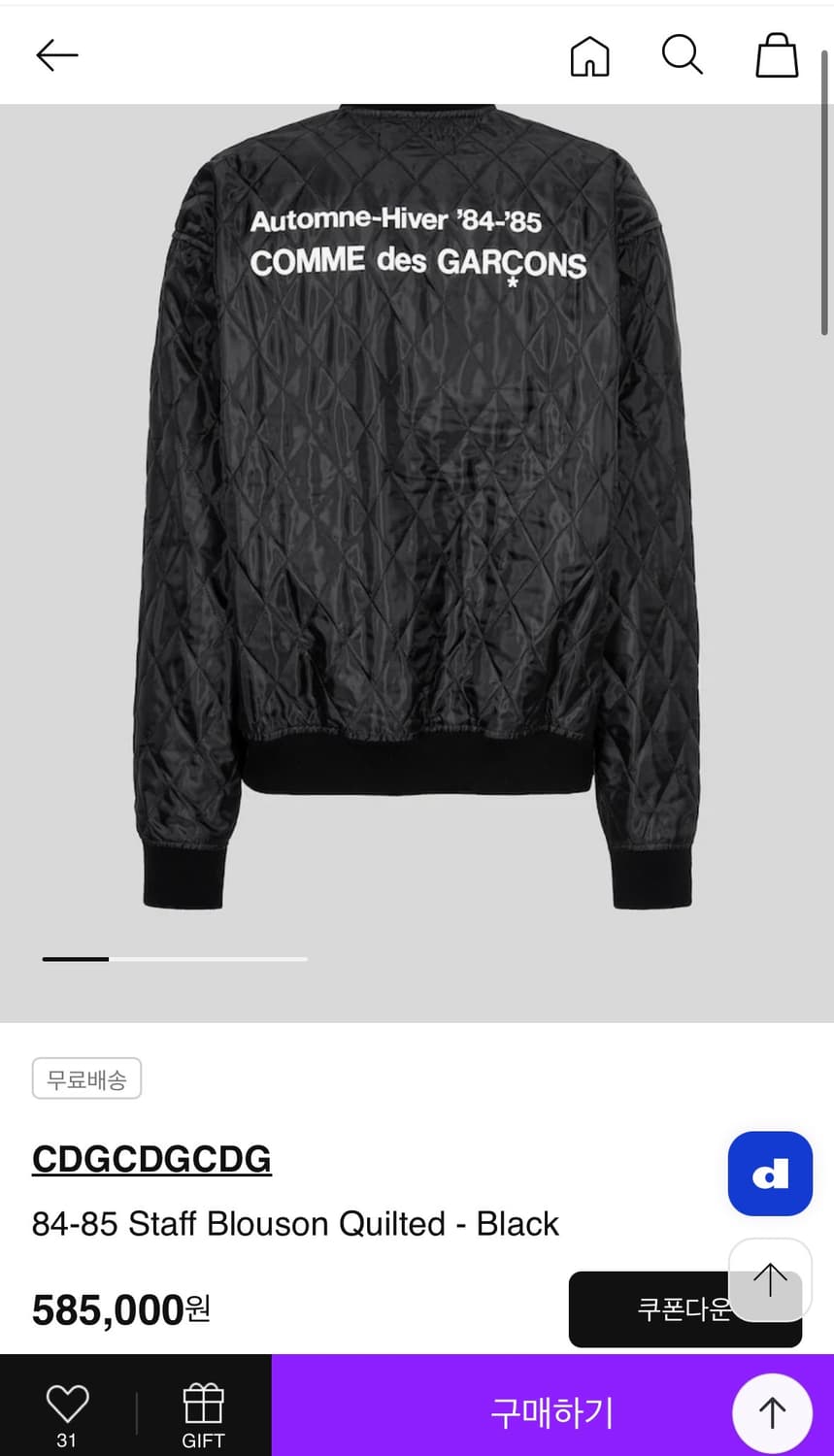Click the first dark segment of the carousel bar
Image resolution: width=834 pixels, height=1456 pixels.
[75, 959]
